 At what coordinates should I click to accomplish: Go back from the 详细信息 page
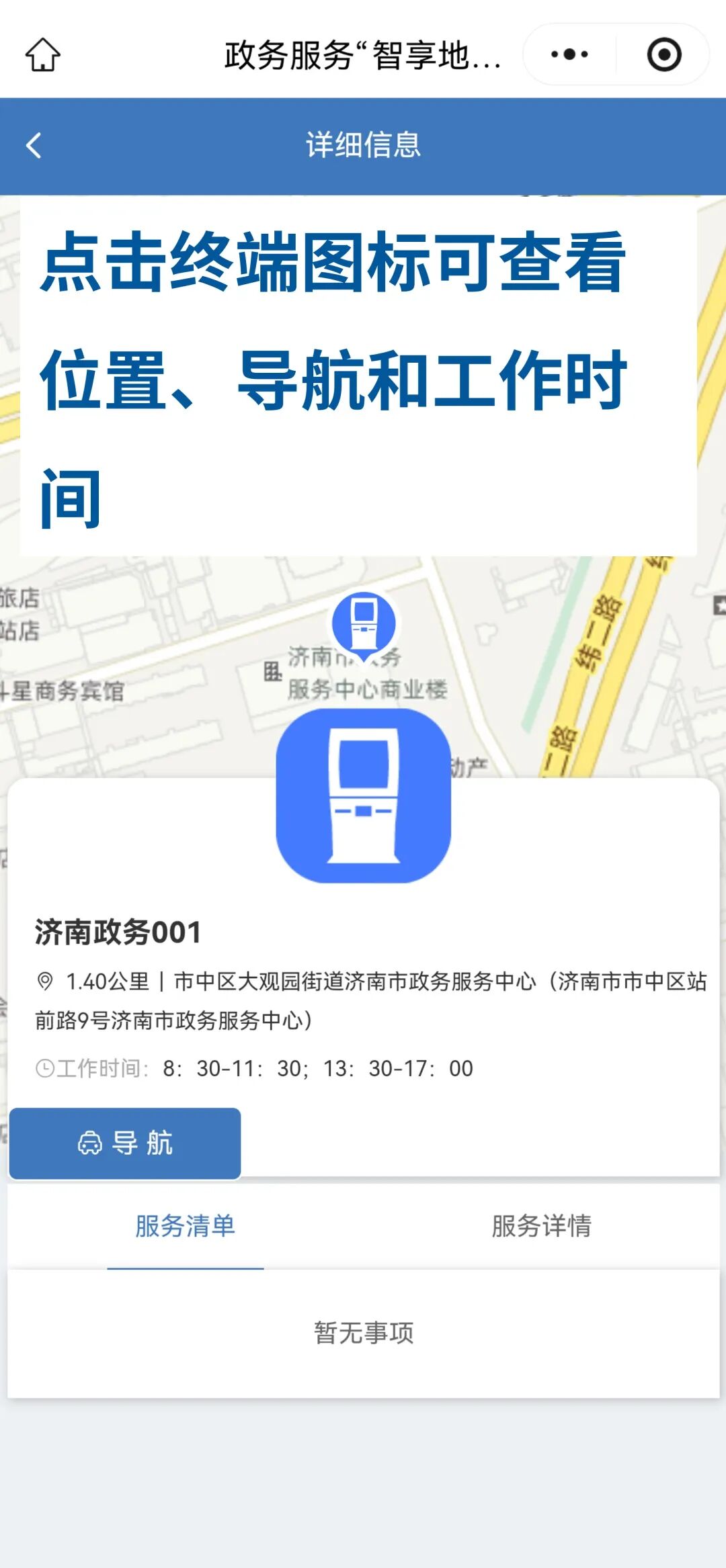click(34, 145)
